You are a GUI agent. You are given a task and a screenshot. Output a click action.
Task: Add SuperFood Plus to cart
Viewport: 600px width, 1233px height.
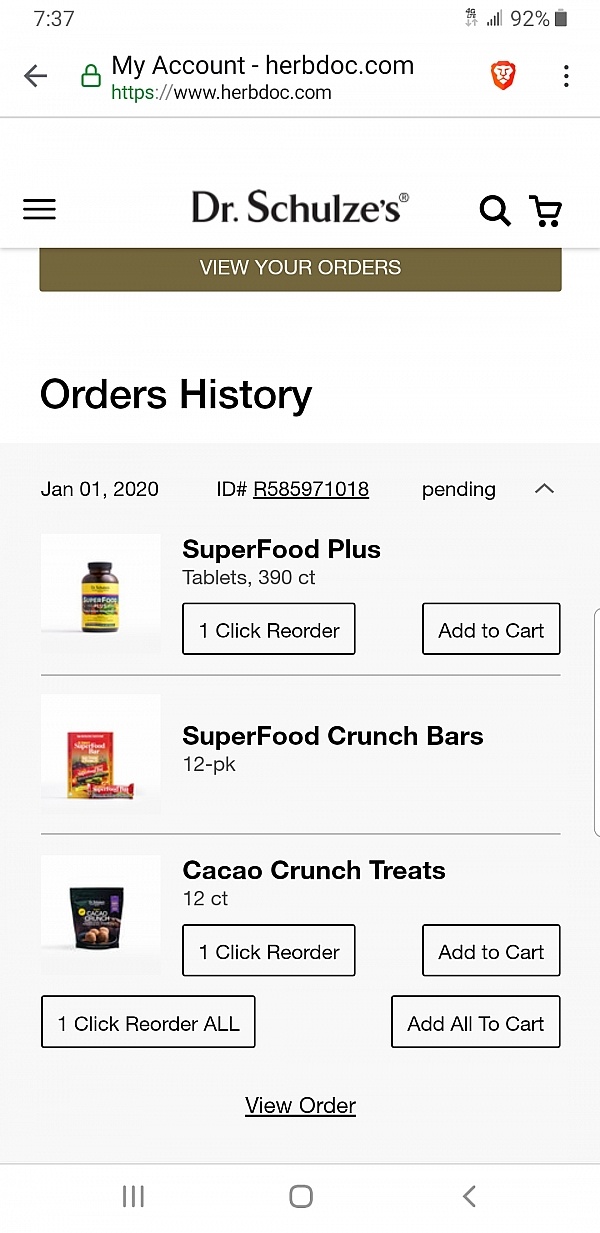pos(491,629)
